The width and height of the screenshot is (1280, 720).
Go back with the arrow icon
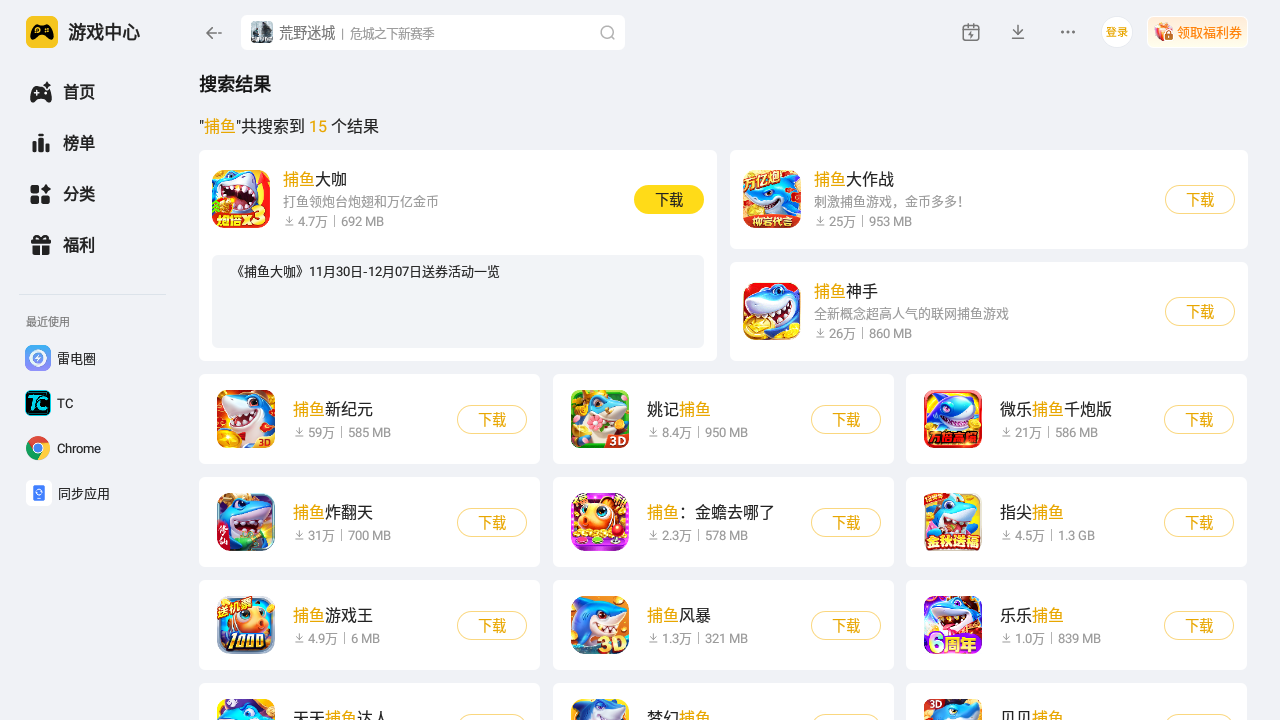click(x=213, y=33)
